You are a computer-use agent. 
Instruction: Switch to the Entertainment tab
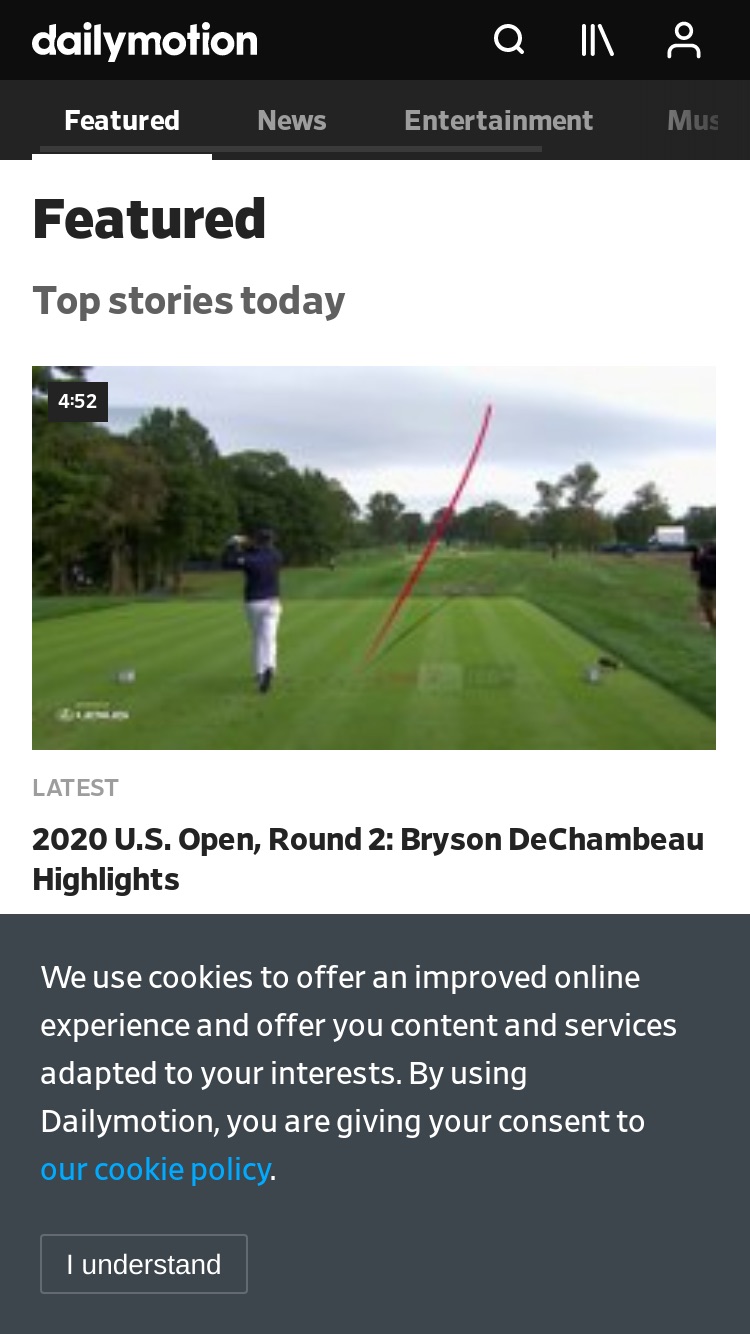499,120
